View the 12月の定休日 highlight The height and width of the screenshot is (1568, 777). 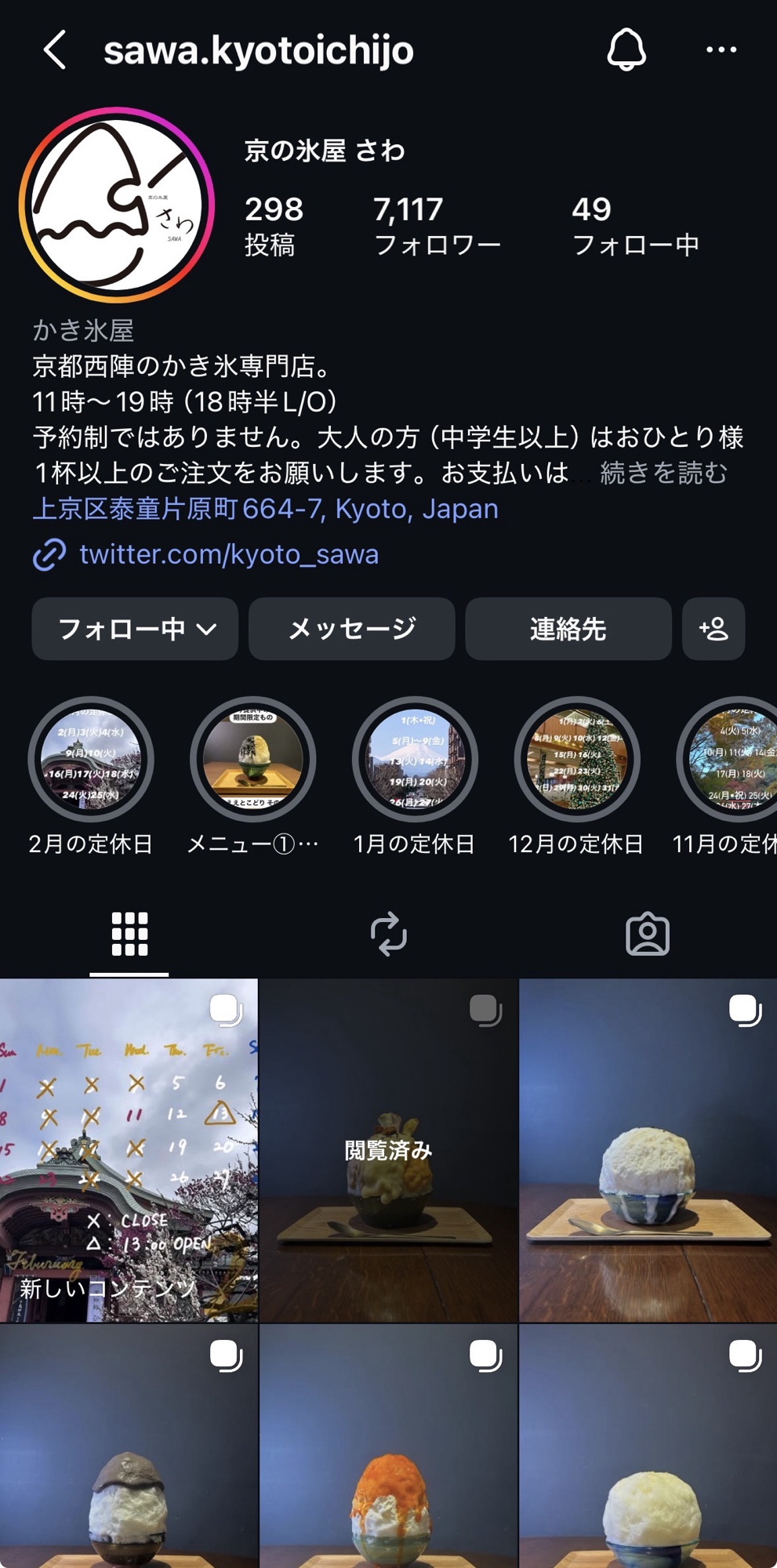point(576,759)
